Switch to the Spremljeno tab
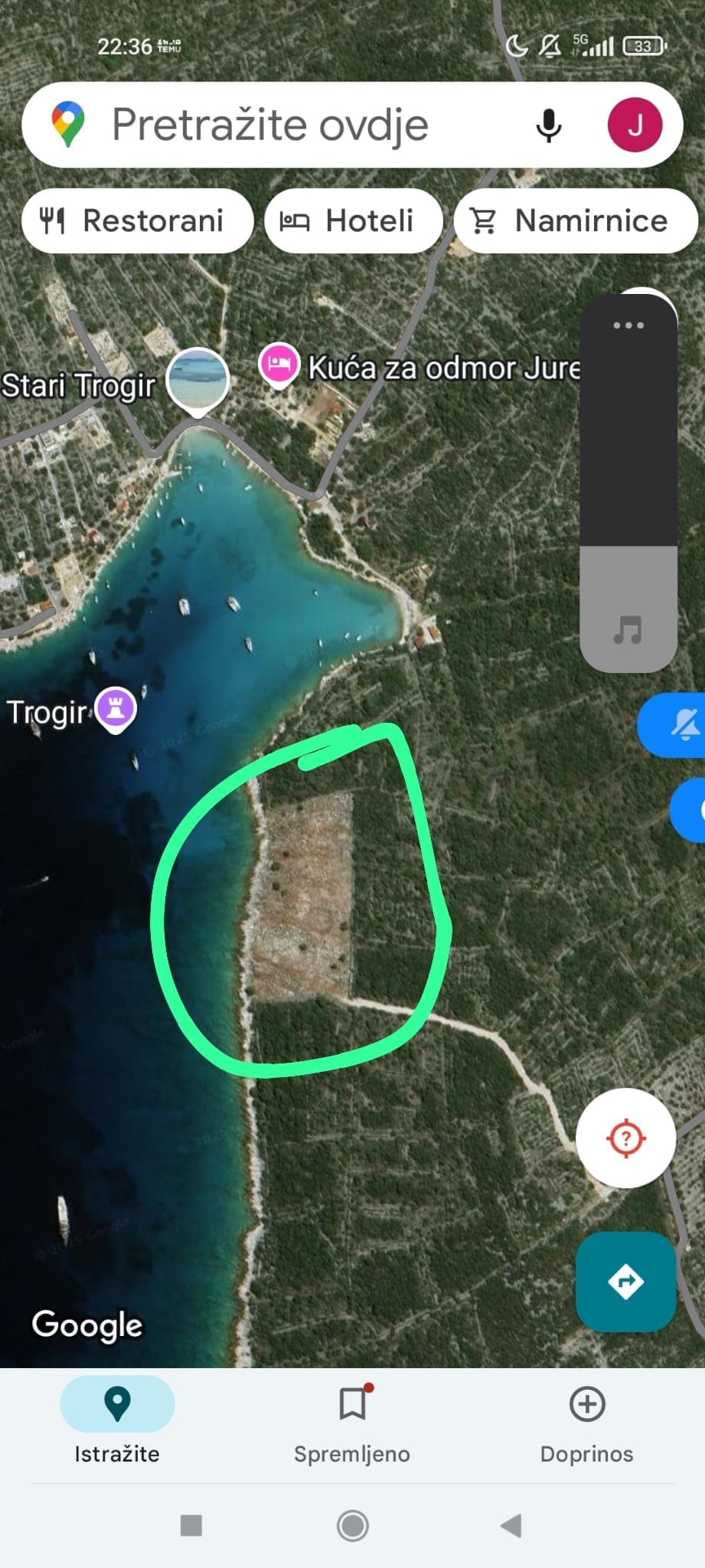The image size is (705, 1568). tap(352, 1422)
